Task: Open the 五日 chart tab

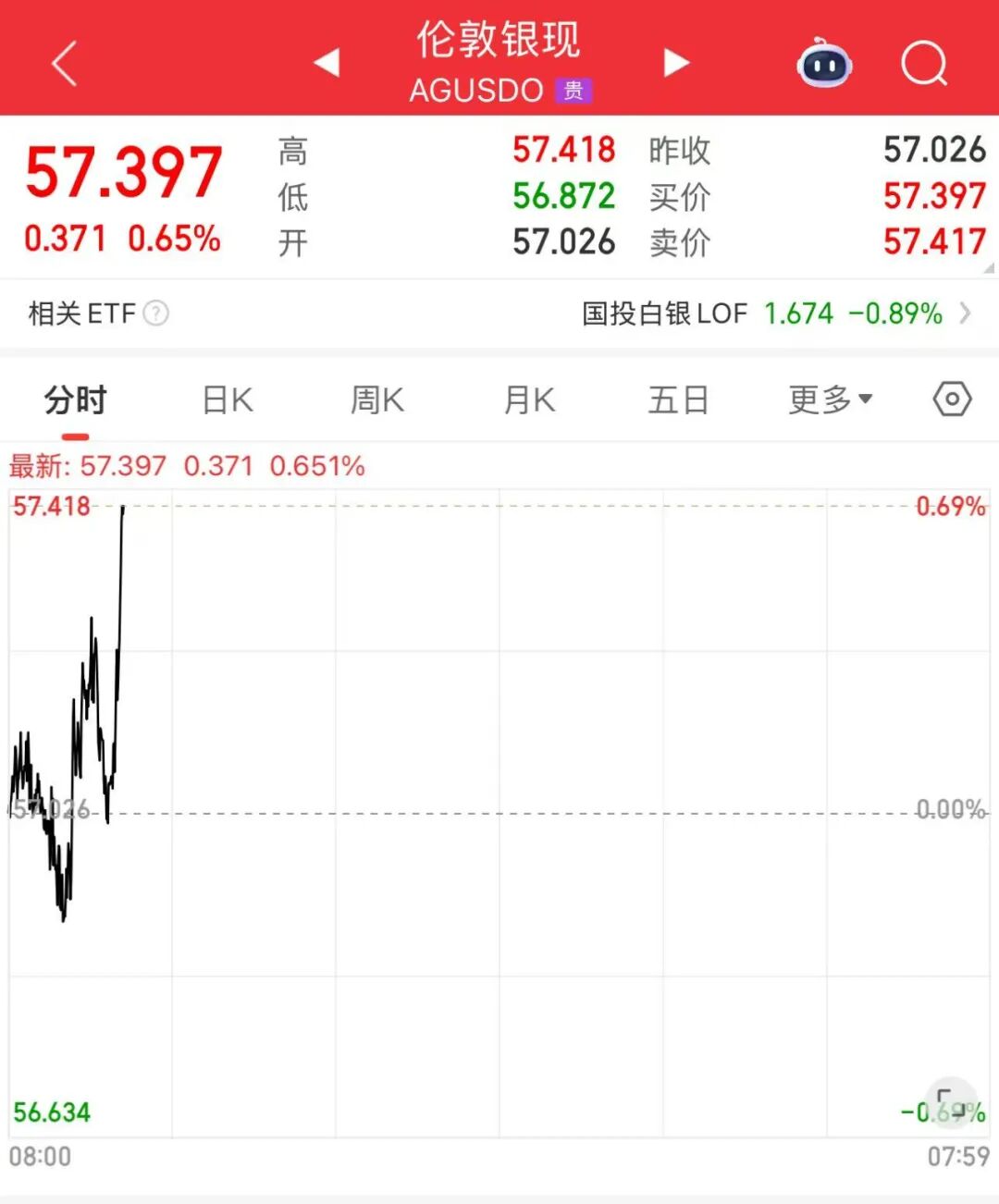Action: [x=679, y=399]
